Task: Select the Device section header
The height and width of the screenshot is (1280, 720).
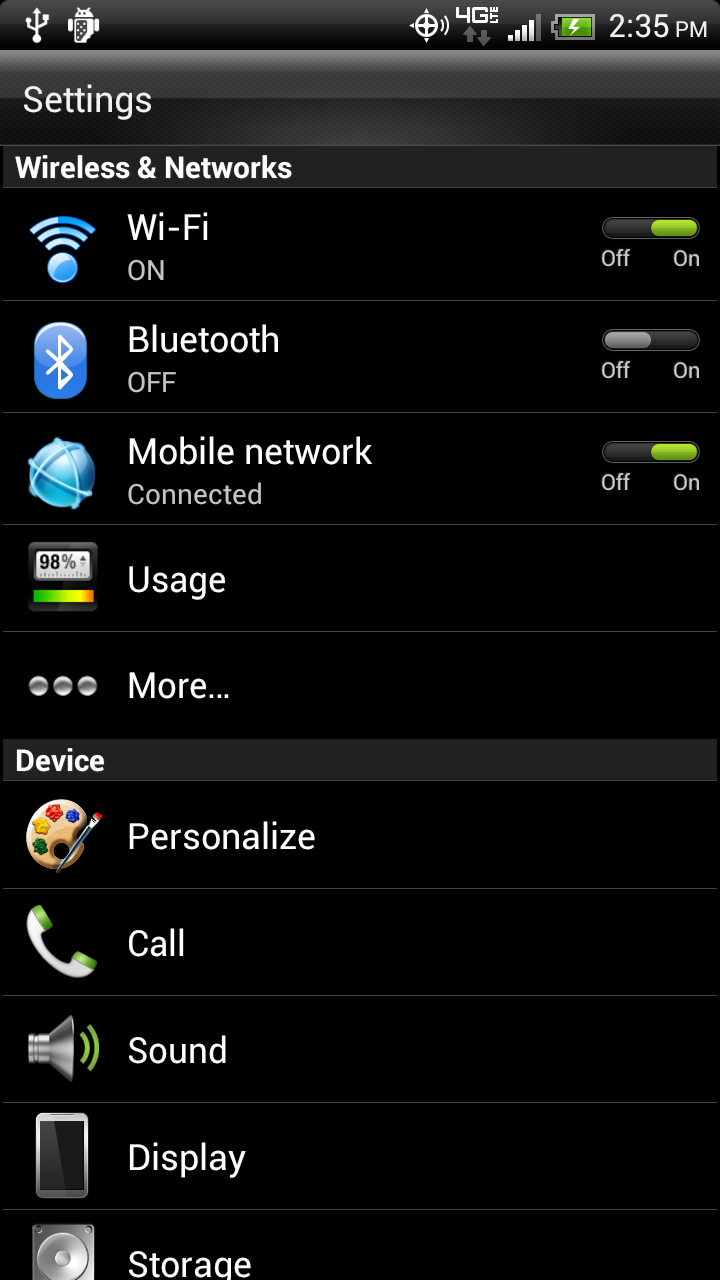Action: (60, 760)
